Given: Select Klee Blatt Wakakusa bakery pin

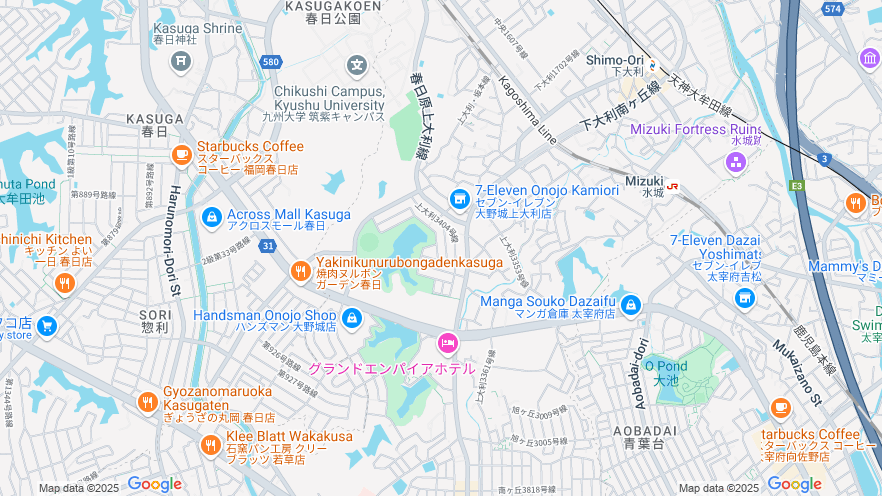Looking at the screenshot, I should (210, 444).
